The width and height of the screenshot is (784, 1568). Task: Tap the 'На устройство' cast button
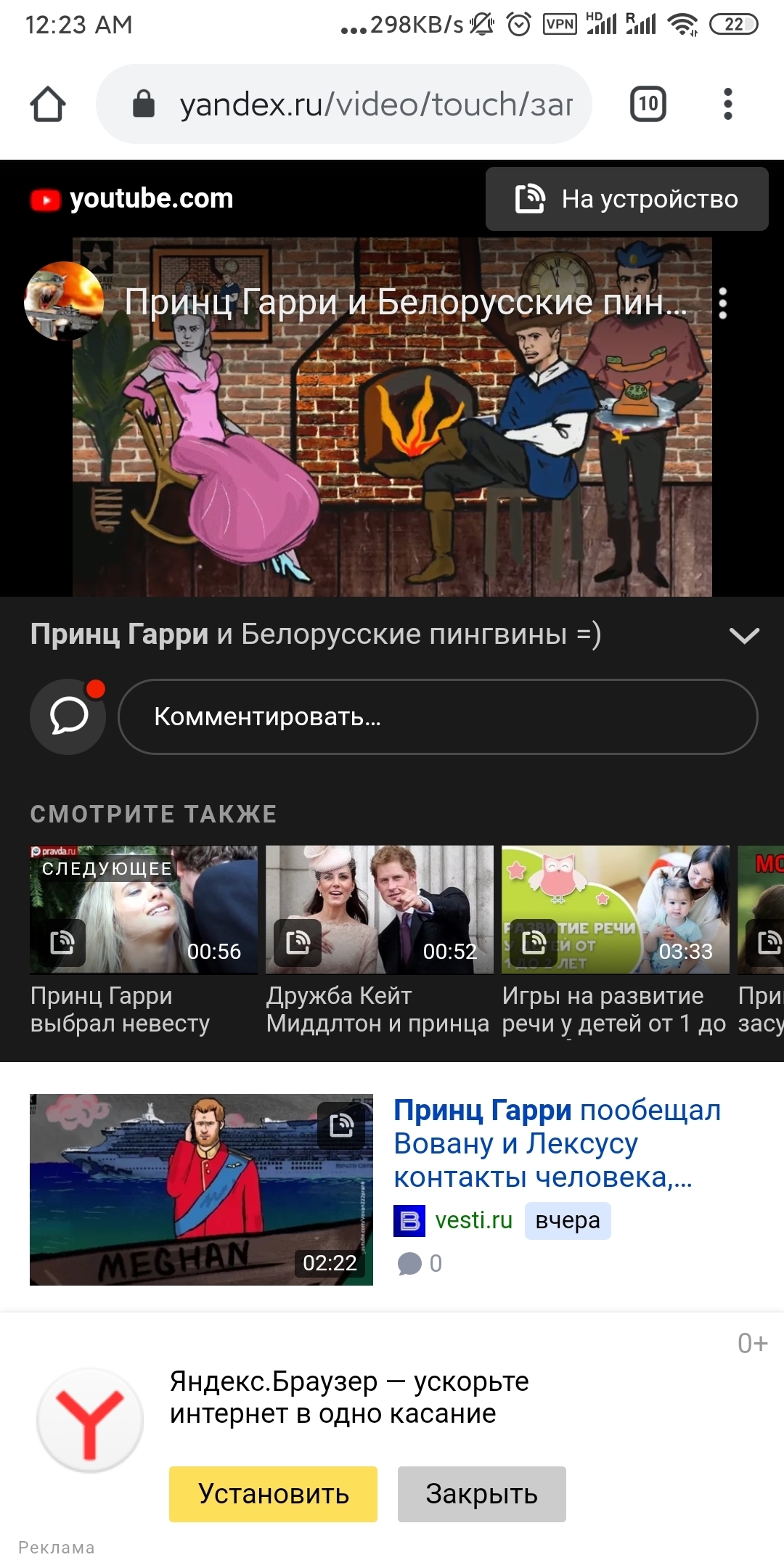[626, 199]
